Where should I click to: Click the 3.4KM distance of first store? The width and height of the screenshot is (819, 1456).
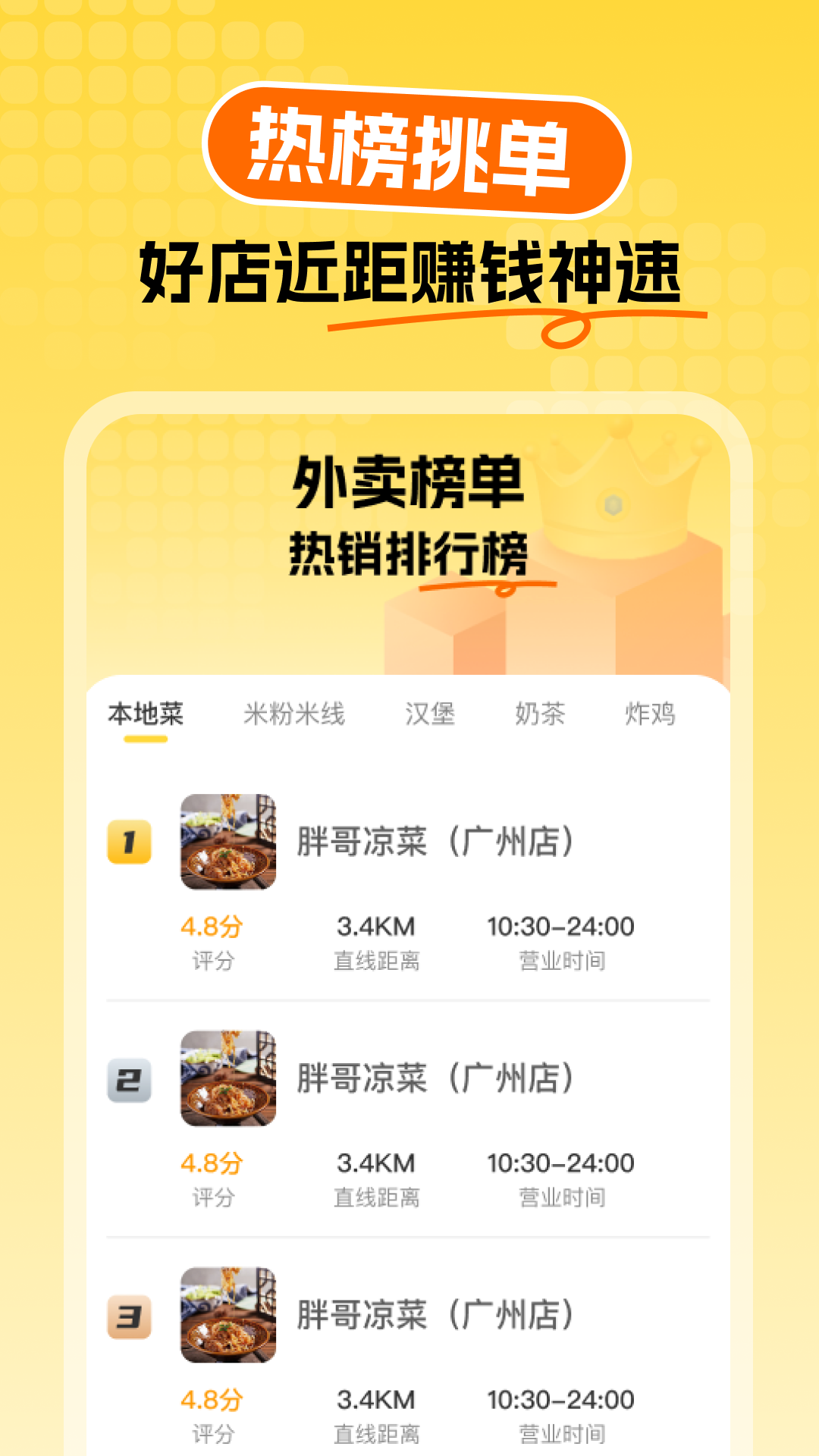pyautogui.click(x=377, y=926)
